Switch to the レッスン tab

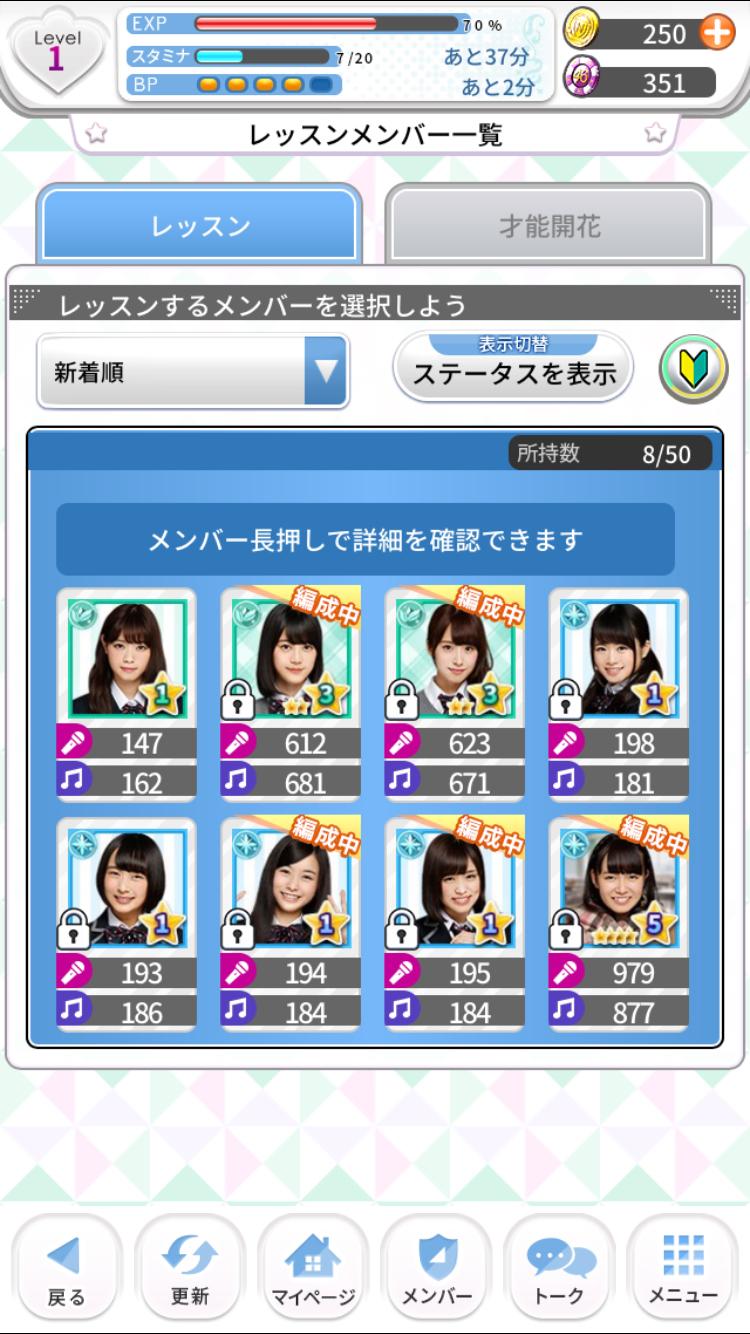(200, 226)
